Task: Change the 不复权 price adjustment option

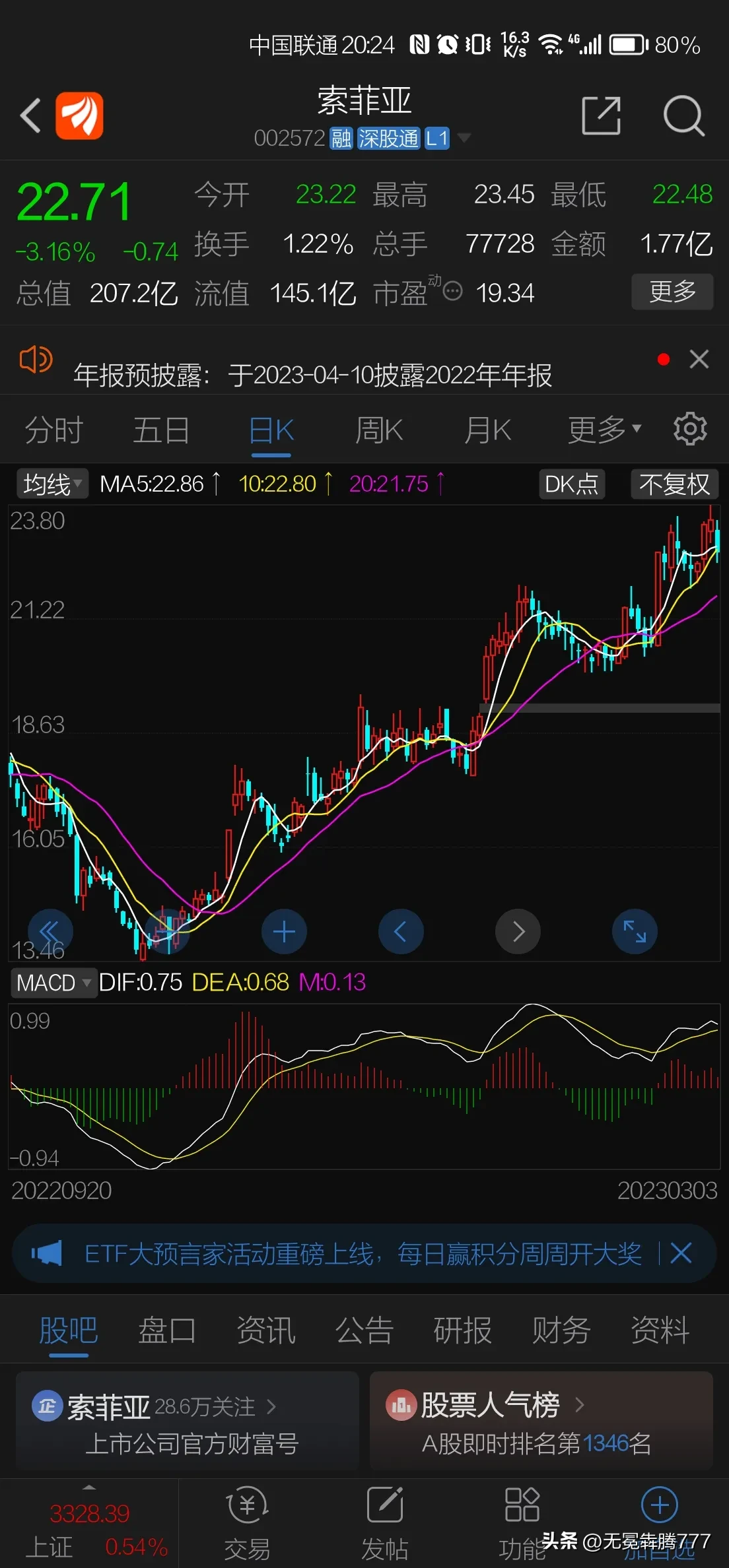Action: 674,484
